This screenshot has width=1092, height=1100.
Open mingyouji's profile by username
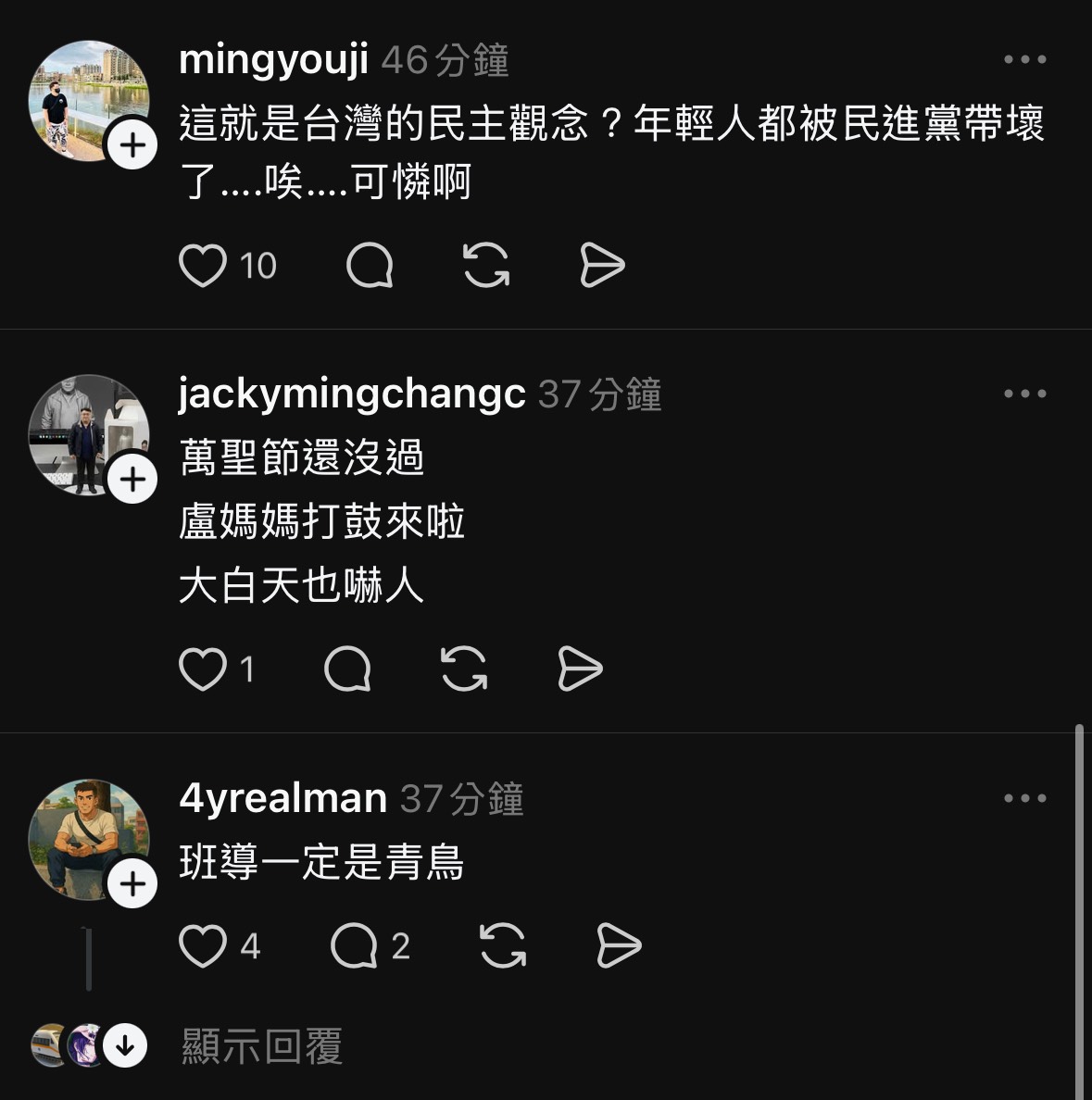(273, 61)
